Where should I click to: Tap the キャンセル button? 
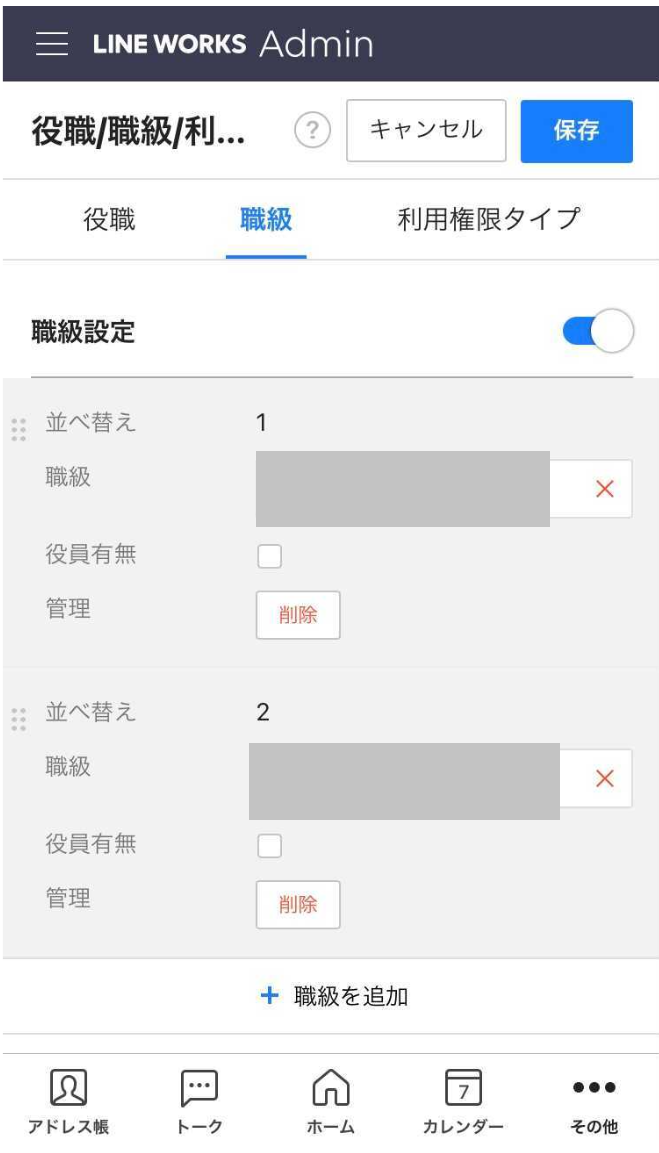click(x=426, y=131)
